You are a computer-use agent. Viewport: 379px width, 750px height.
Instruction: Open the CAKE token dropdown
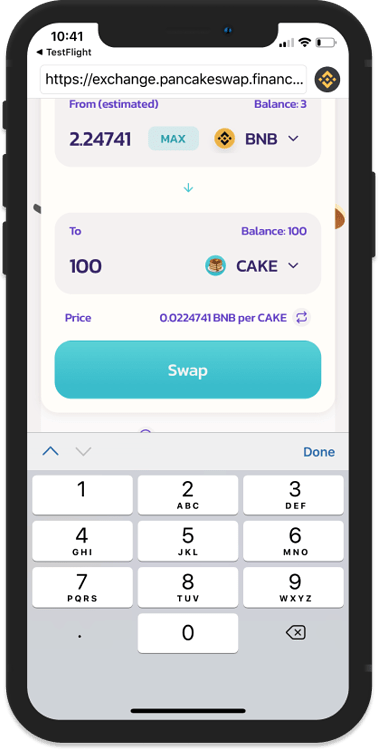point(252,265)
